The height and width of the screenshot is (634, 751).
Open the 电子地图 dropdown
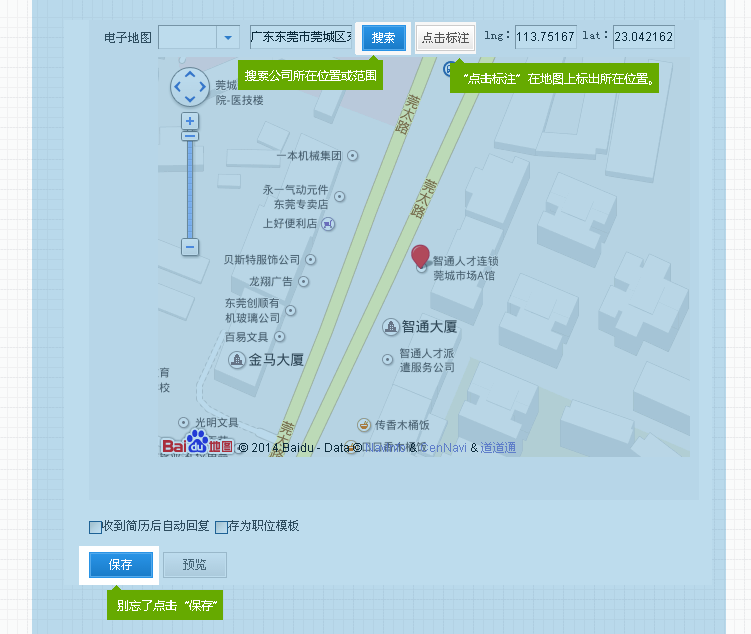[x=229, y=38]
